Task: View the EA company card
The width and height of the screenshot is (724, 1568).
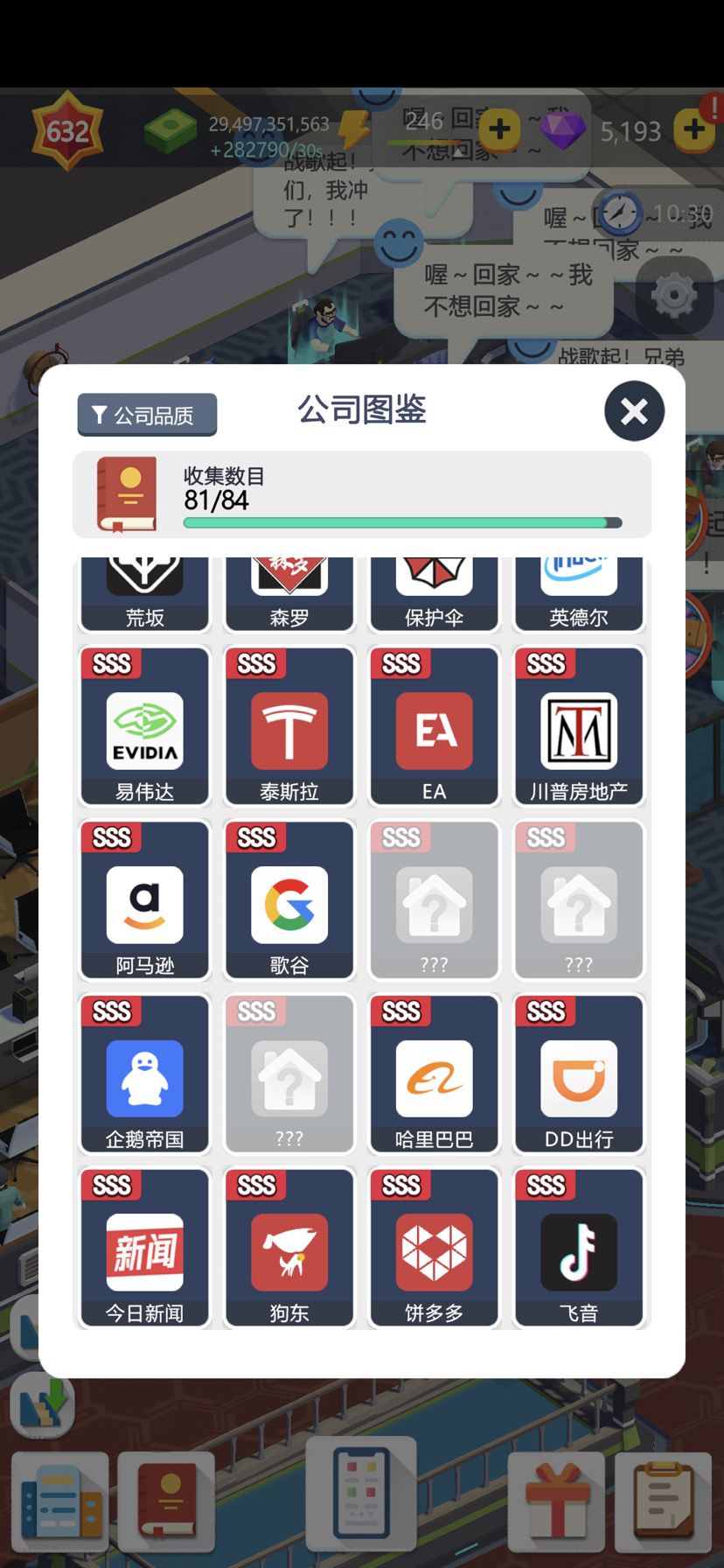Action: 434,726
